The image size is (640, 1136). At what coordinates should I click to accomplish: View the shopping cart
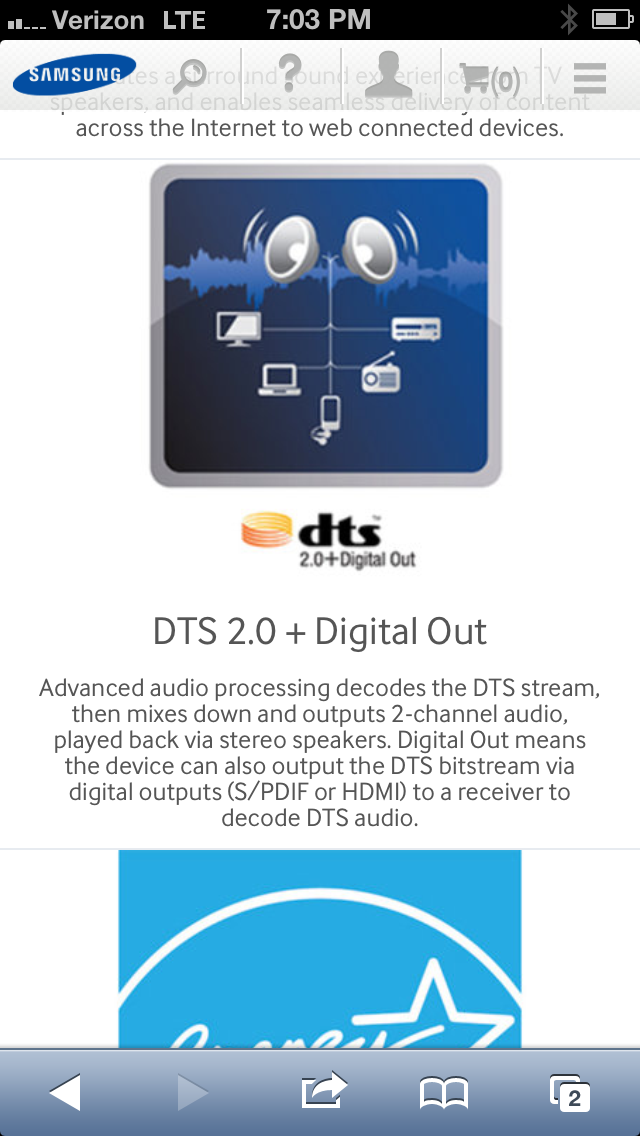pyautogui.click(x=490, y=79)
